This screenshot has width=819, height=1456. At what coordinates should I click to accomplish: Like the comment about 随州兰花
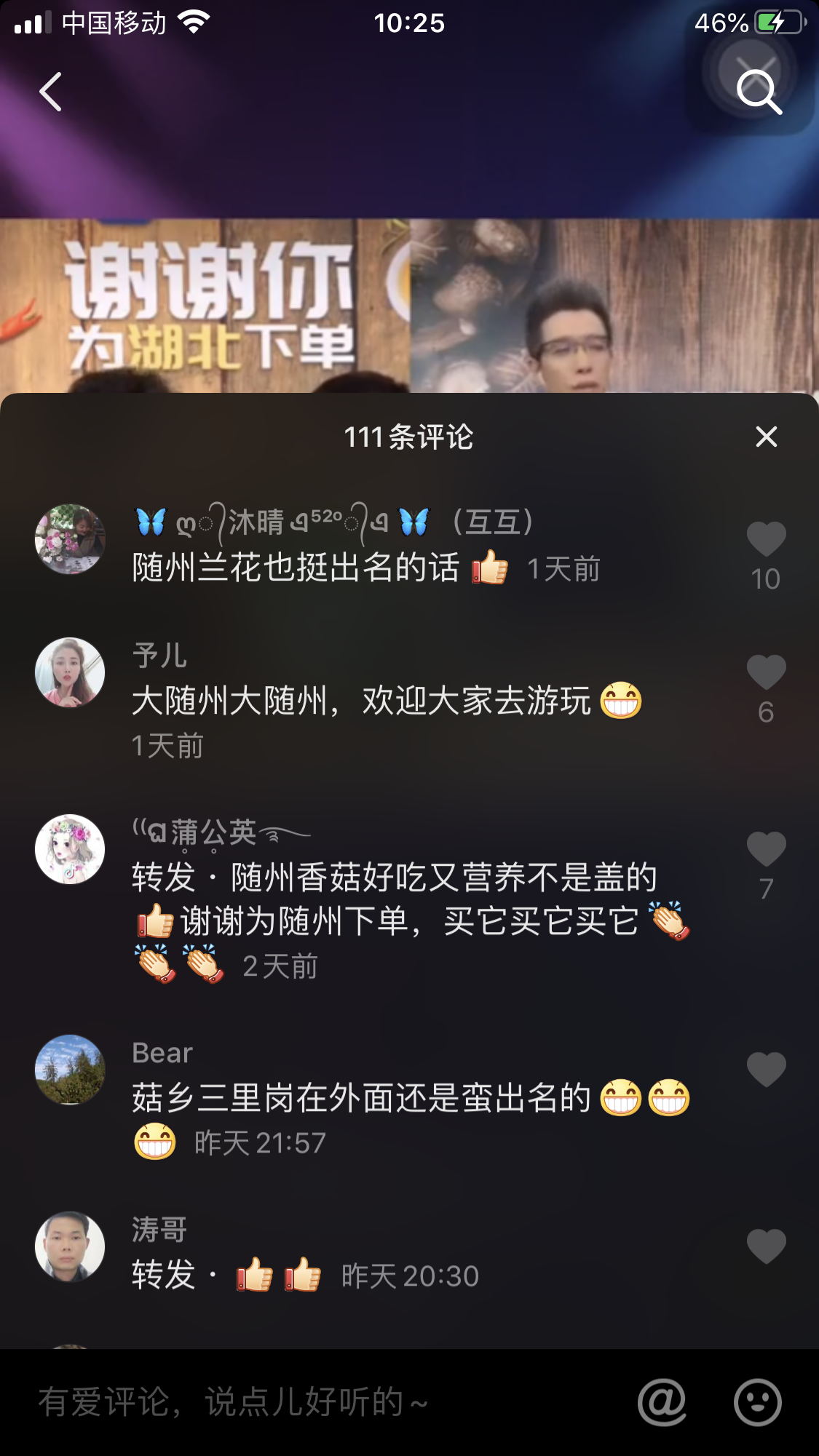[766, 540]
